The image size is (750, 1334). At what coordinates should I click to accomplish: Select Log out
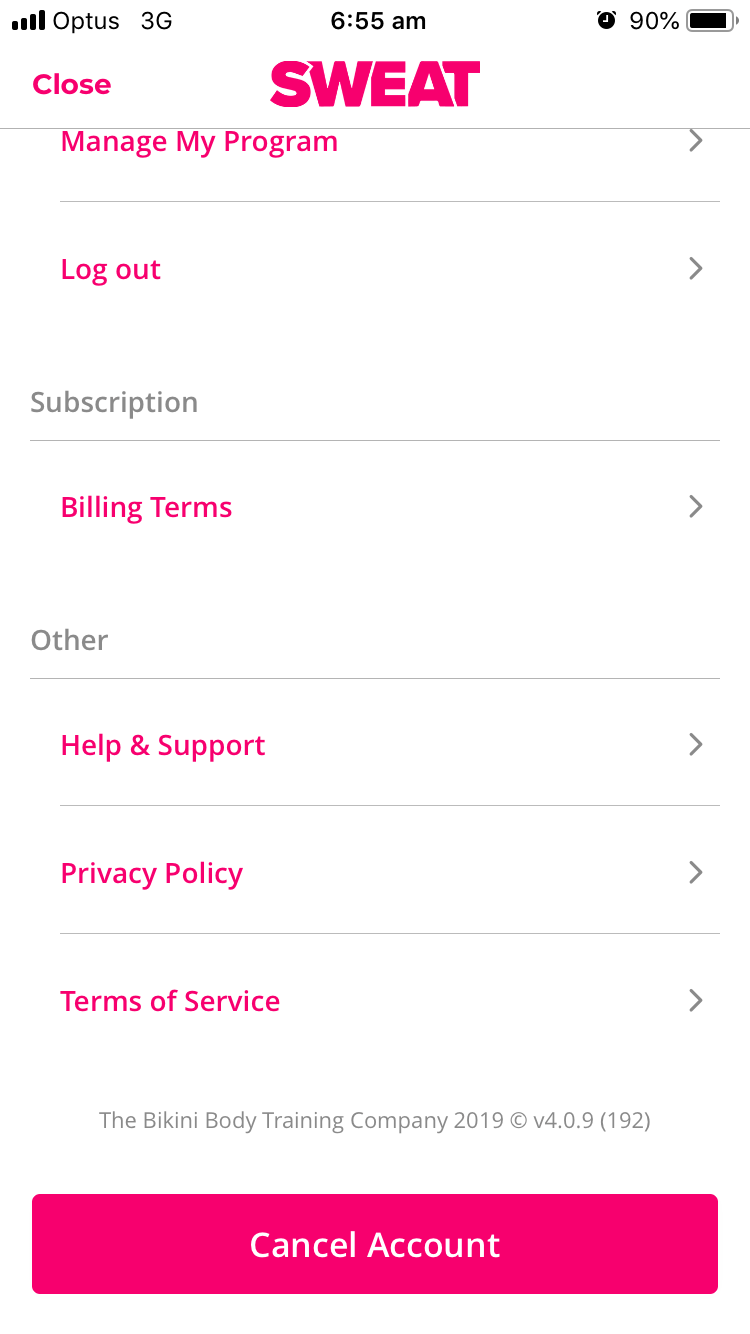click(110, 268)
